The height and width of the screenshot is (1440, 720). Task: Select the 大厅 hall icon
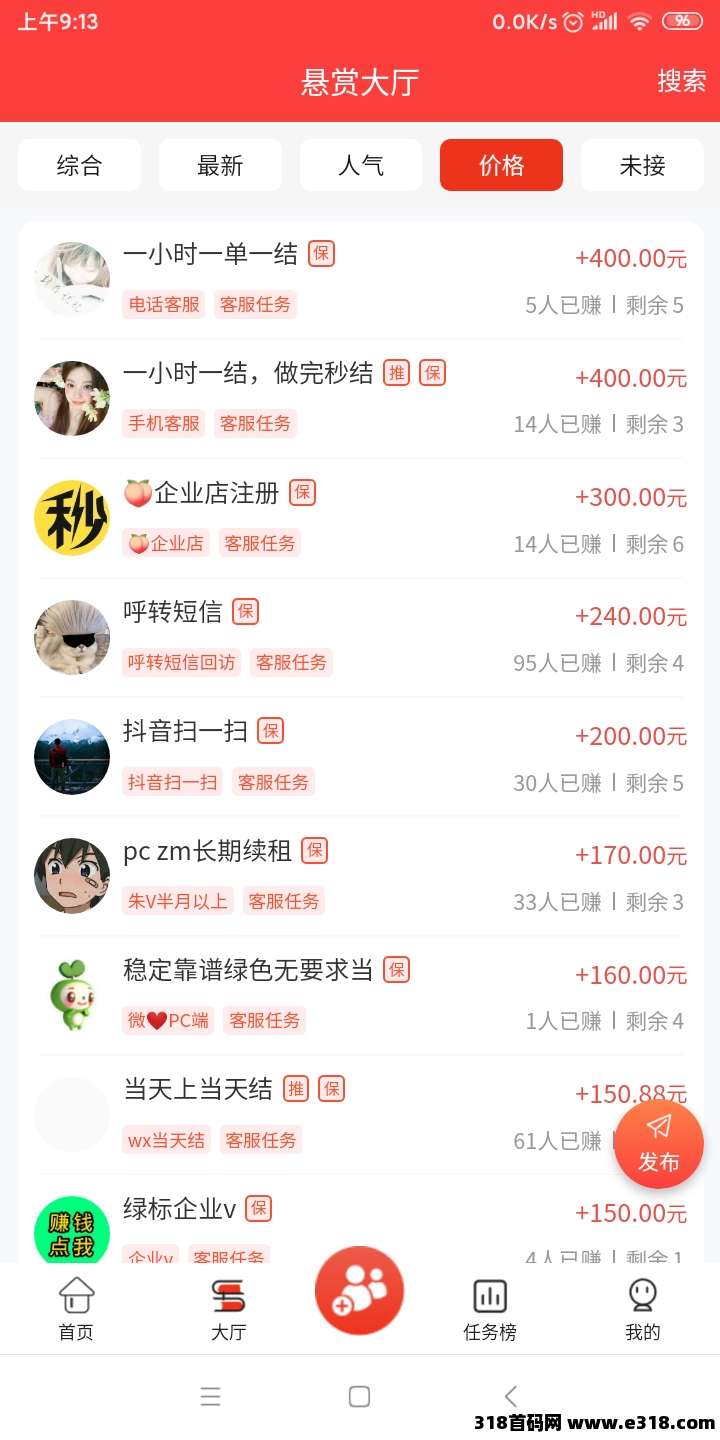click(228, 1305)
